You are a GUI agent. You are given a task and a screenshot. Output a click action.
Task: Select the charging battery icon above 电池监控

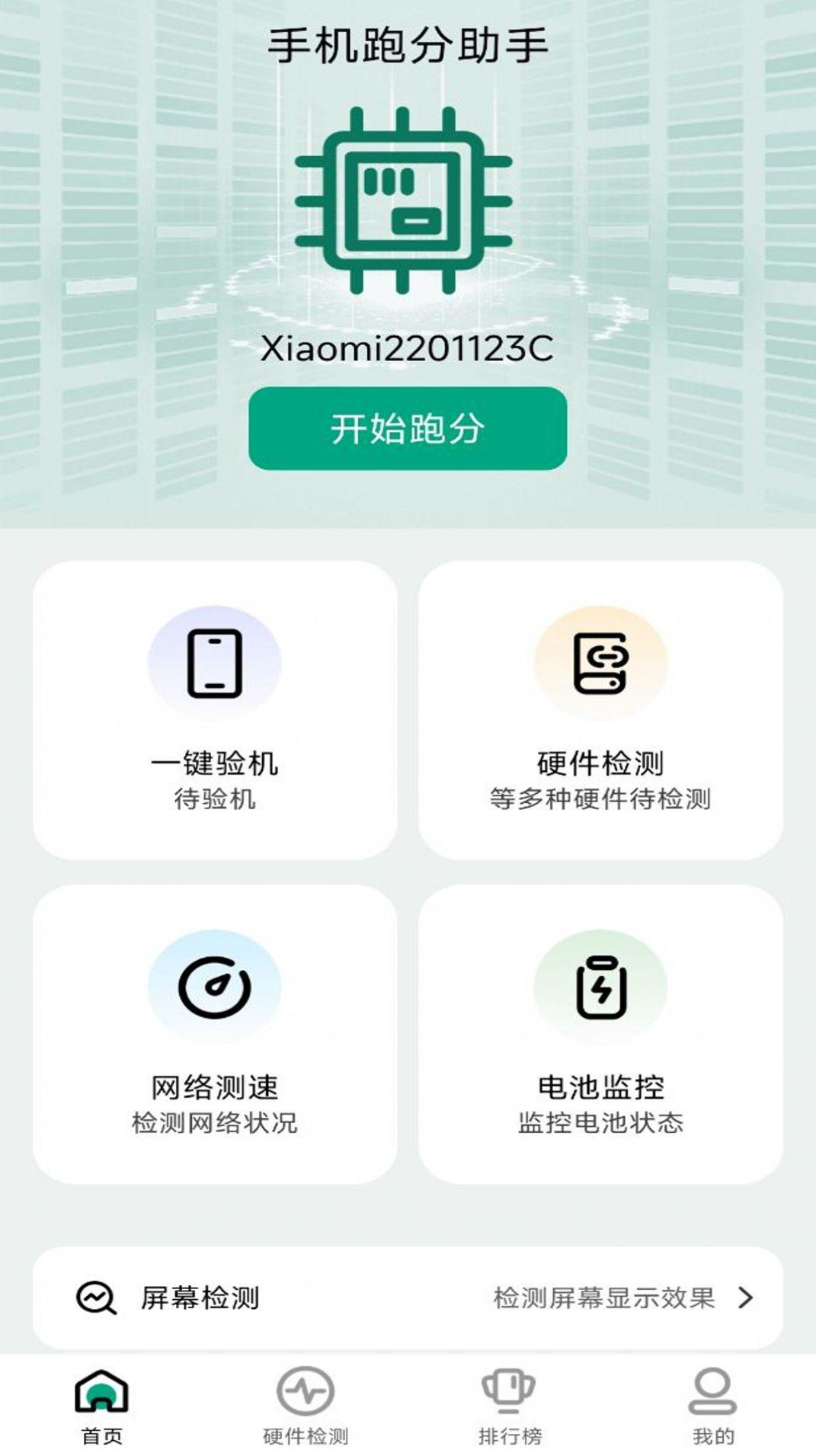click(601, 987)
